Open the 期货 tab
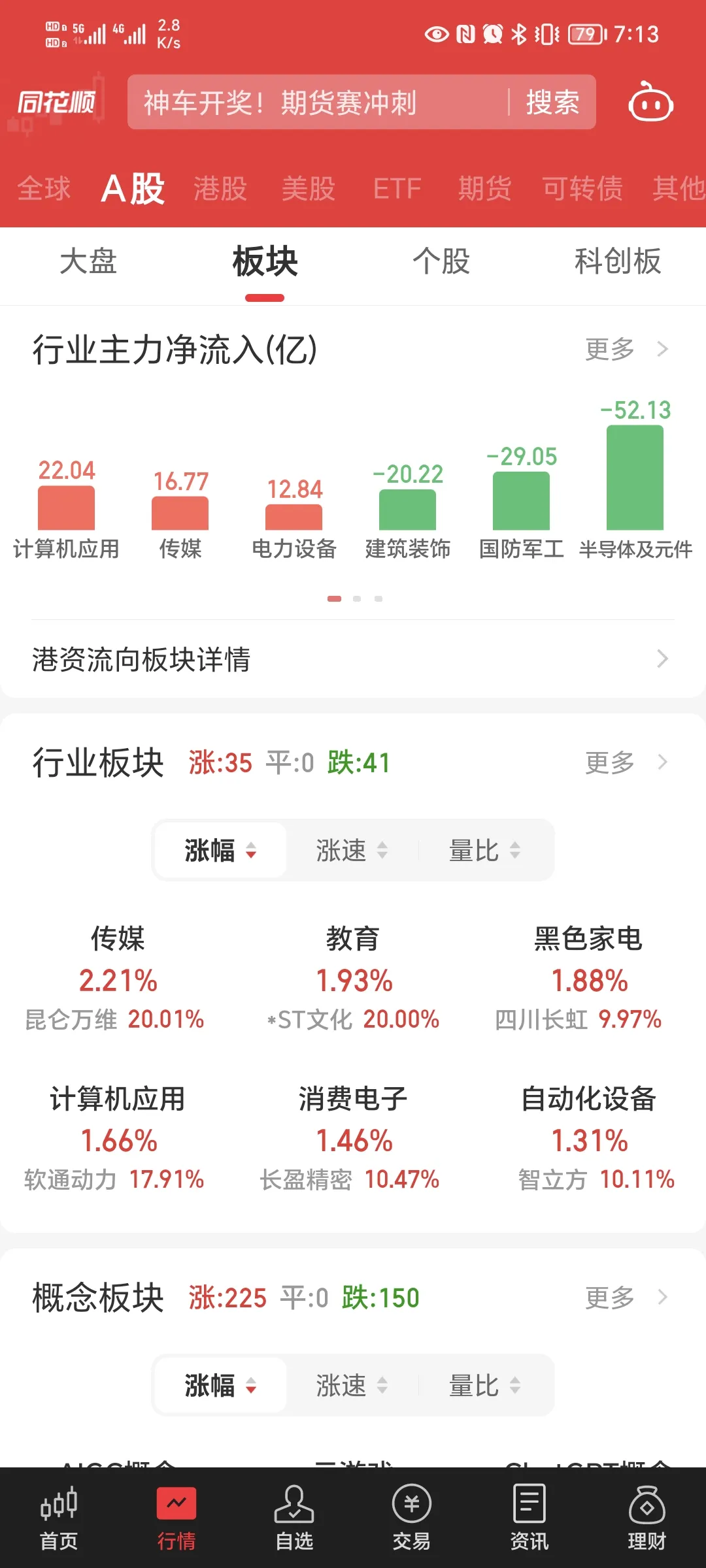This screenshot has height=1568, width=706. [484, 189]
